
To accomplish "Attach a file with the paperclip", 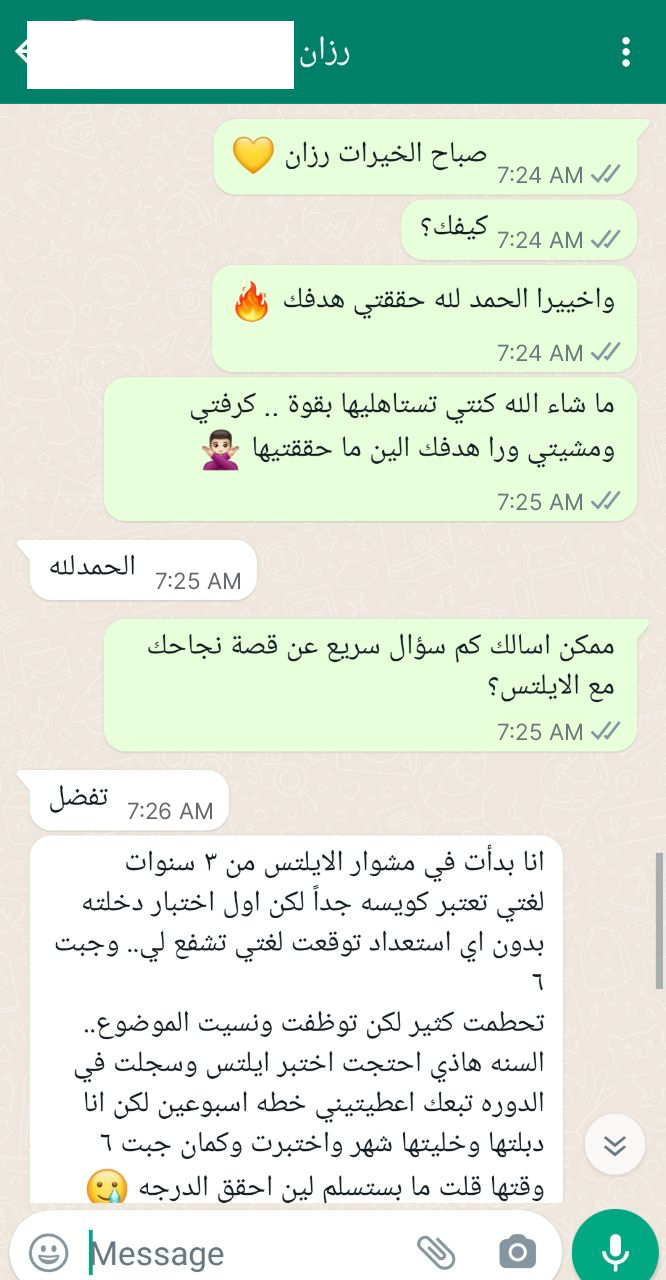I will click(436, 1252).
